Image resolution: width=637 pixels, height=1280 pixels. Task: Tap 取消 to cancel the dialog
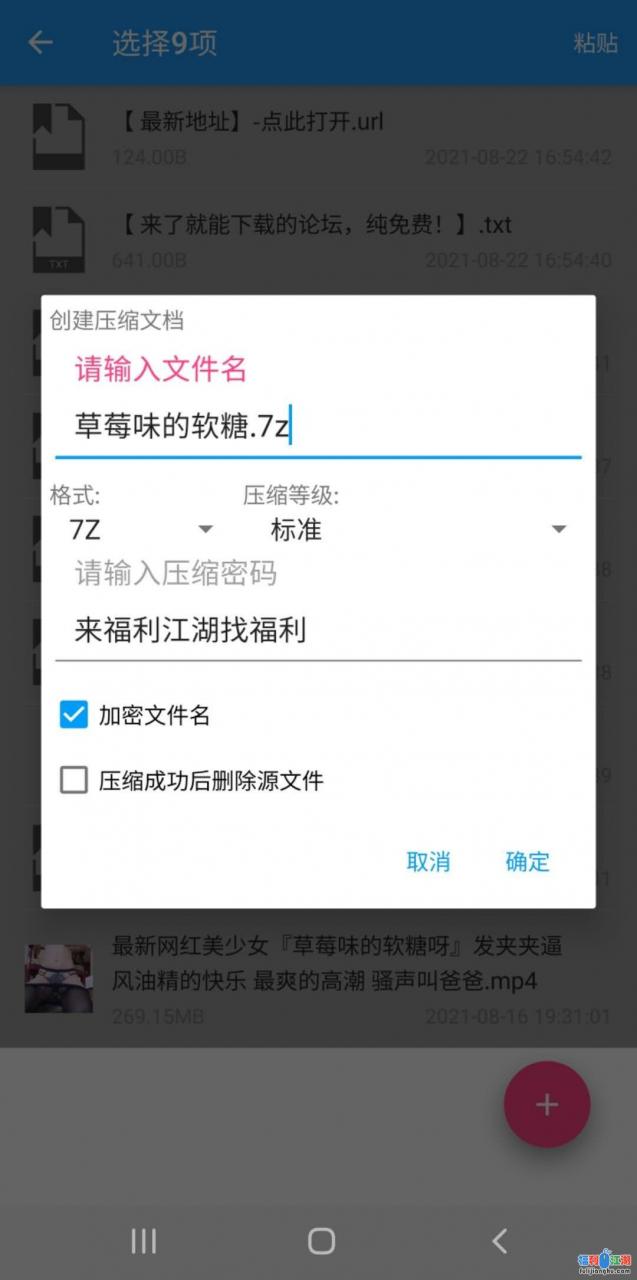click(428, 861)
